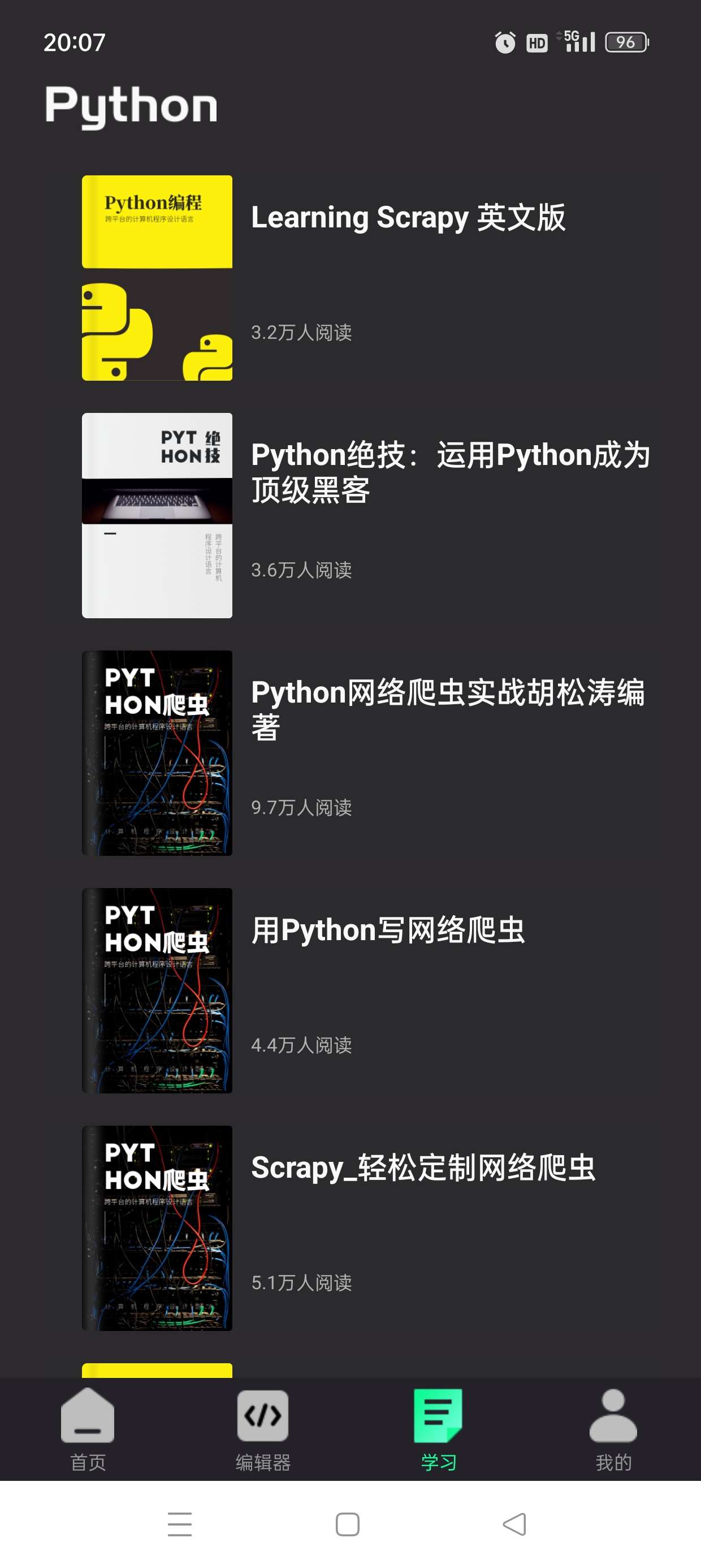
Task: Open the system recent apps menu
Action: (x=180, y=1524)
